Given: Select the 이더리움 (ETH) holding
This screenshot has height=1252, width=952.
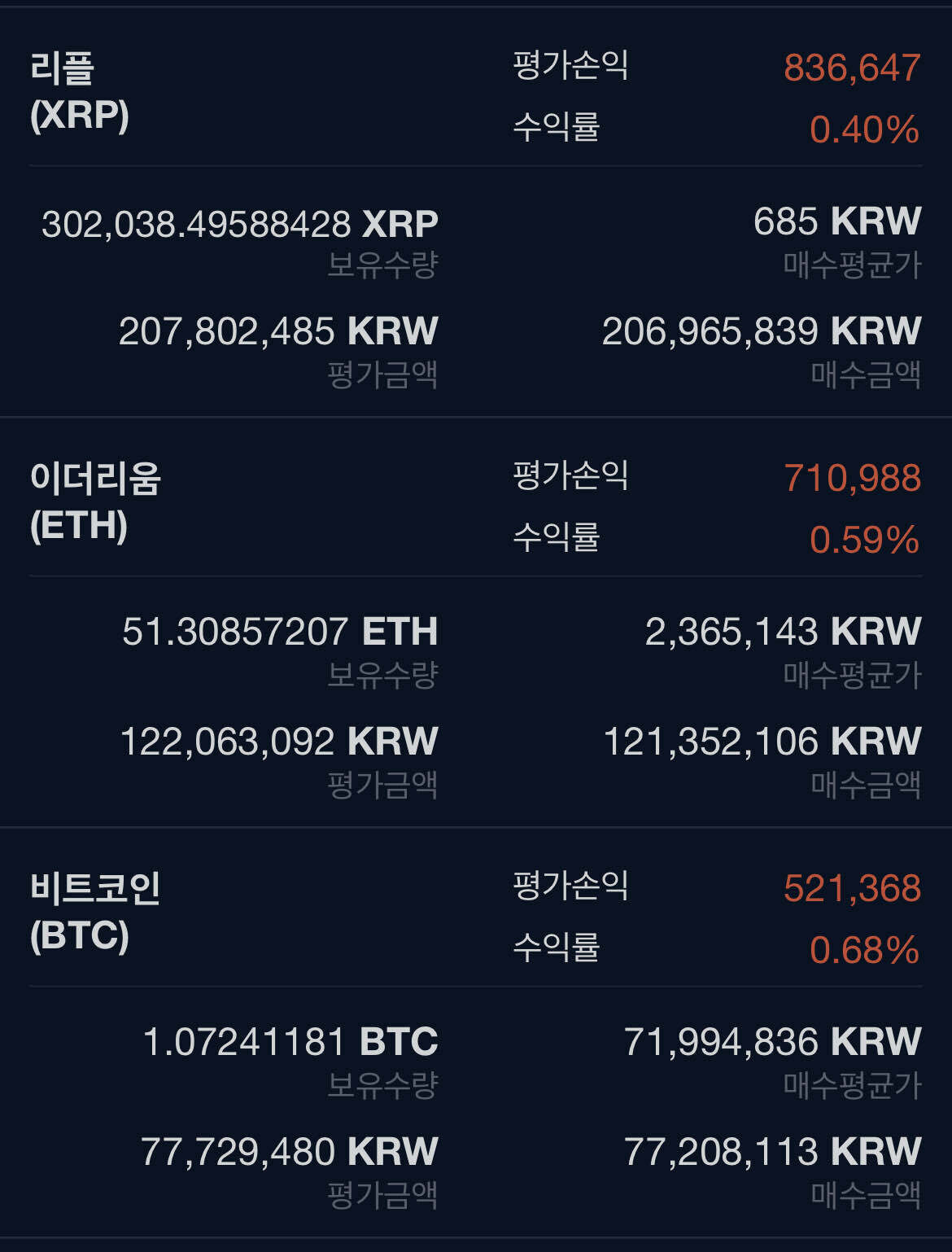Looking at the screenshot, I should pos(95,501).
